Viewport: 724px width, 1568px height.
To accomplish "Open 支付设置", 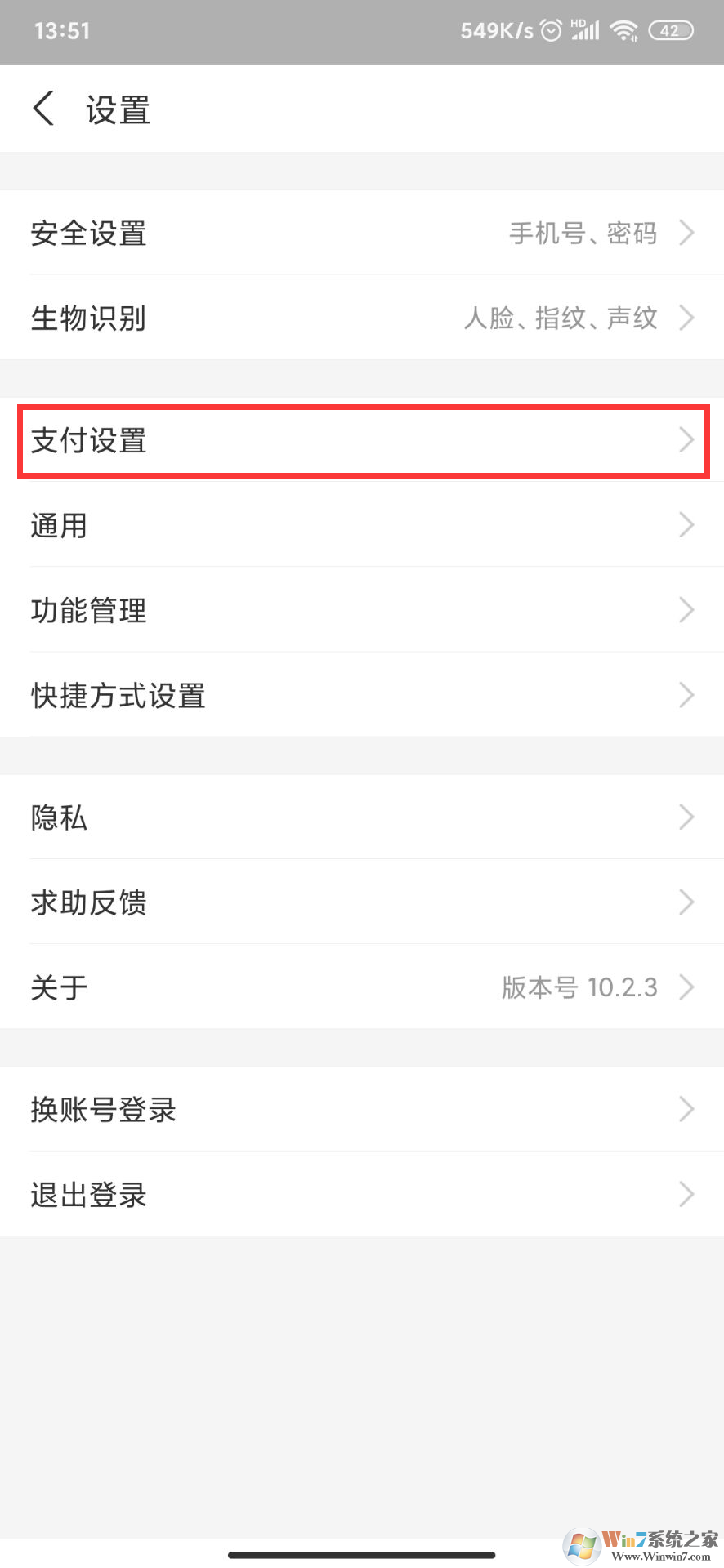I will point(362,441).
